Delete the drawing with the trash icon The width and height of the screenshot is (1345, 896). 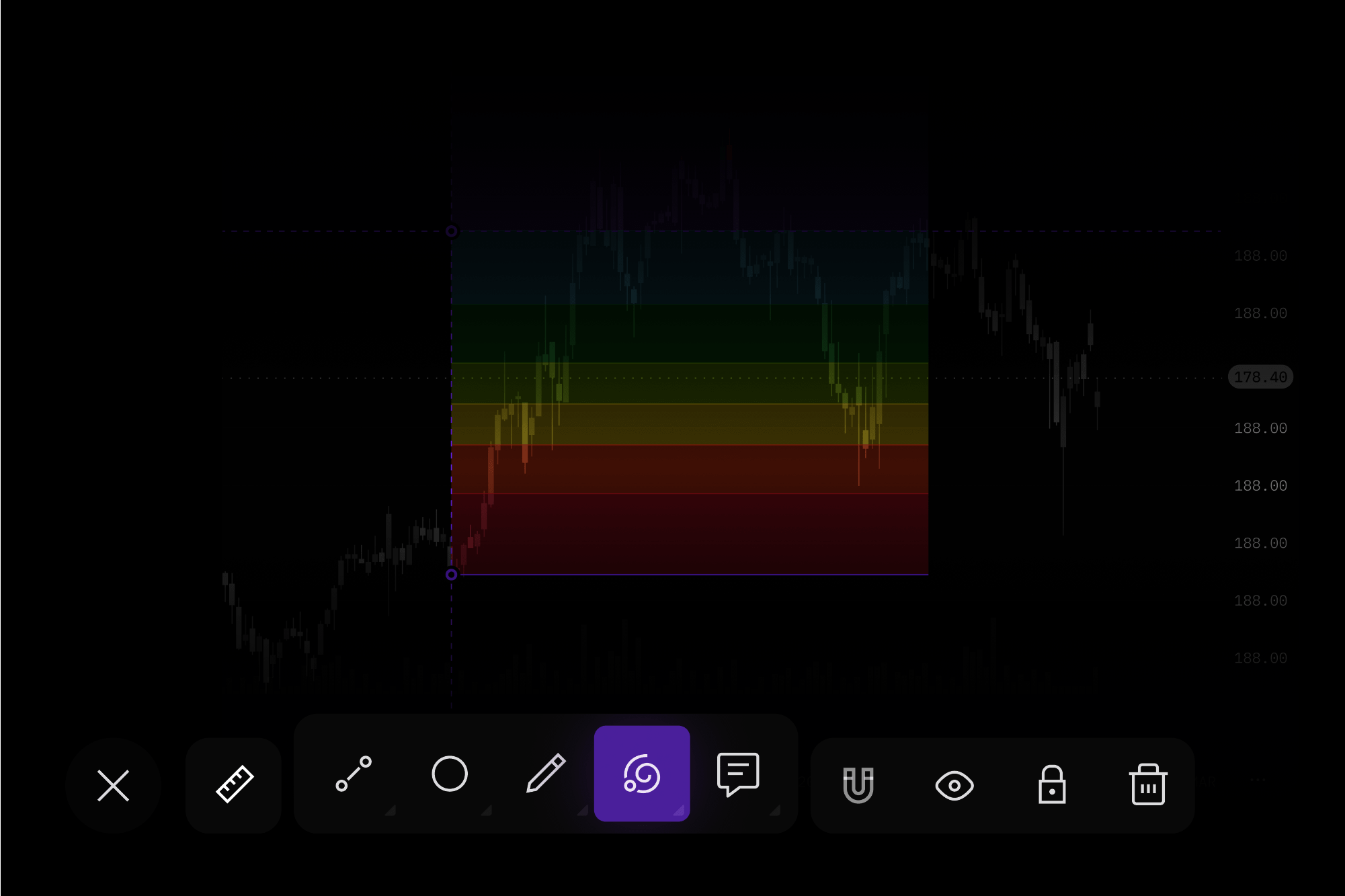(x=1148, y=785)
